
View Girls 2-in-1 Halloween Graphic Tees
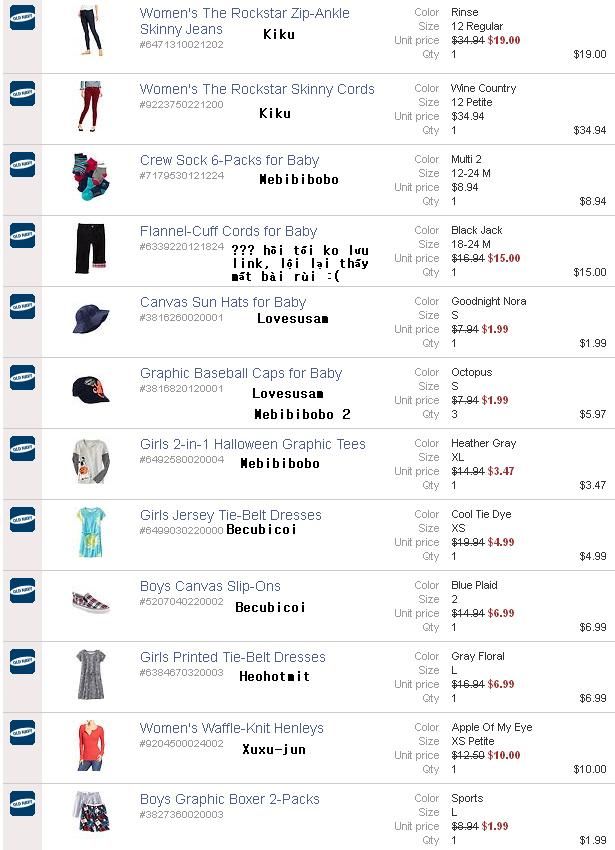pos(252,444)
